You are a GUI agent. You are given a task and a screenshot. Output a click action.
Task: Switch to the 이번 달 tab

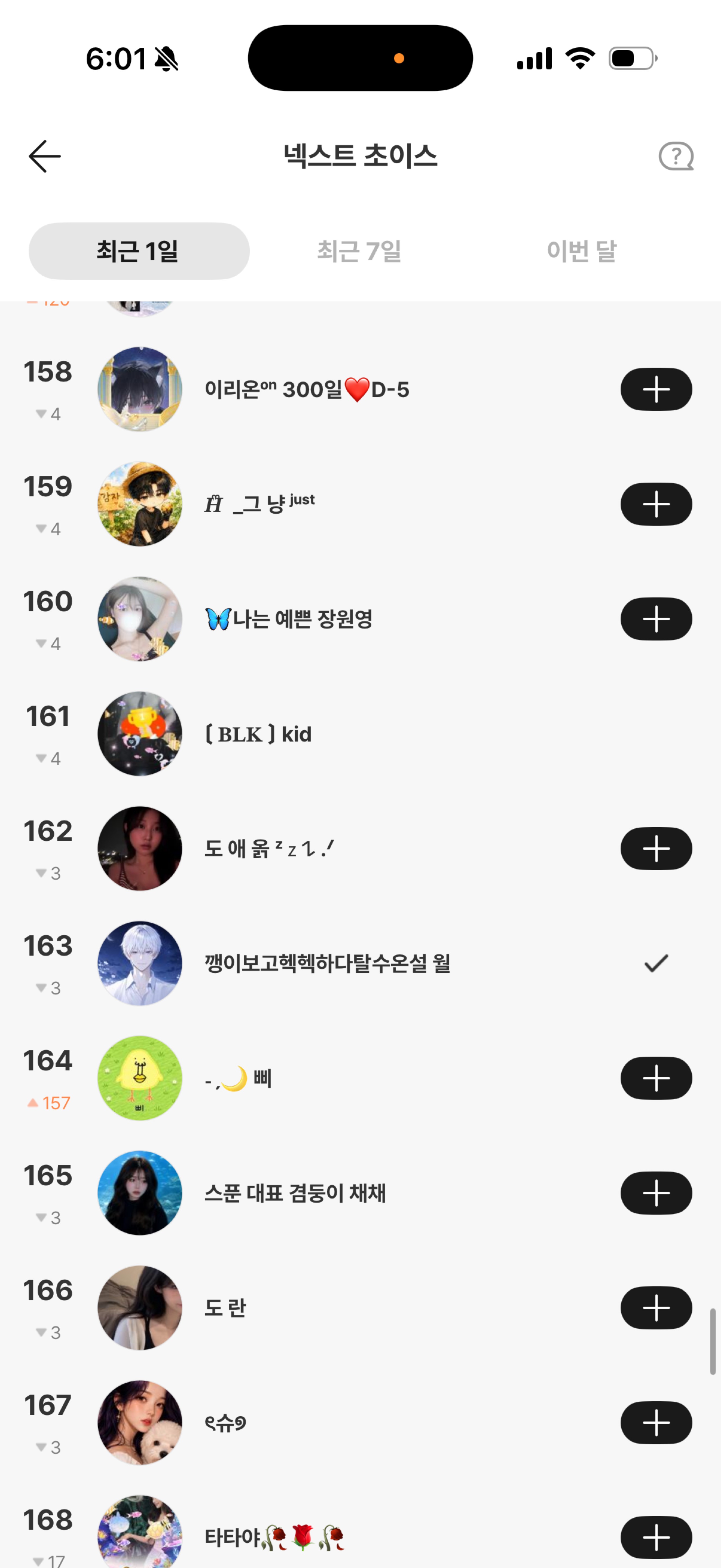point(581,251)
